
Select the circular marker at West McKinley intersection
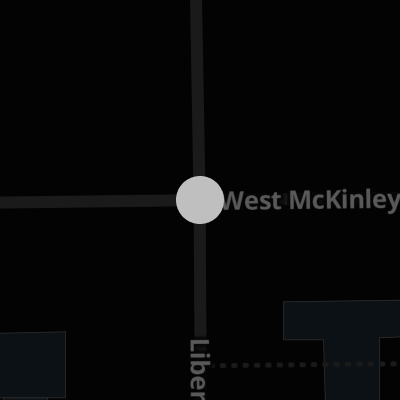pyautogui.click(x=200, y=200)
